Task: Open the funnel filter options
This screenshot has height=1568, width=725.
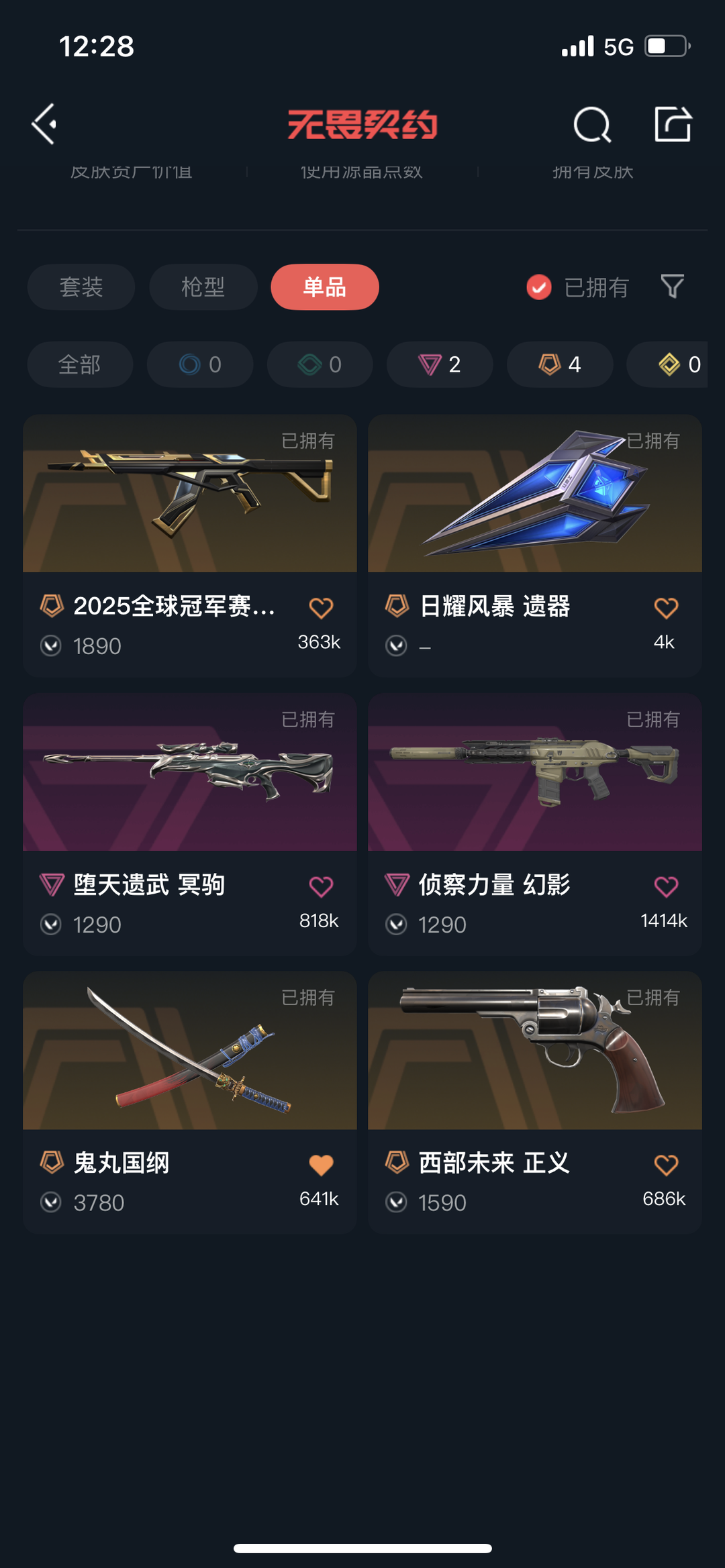Action: coord(673,286)
